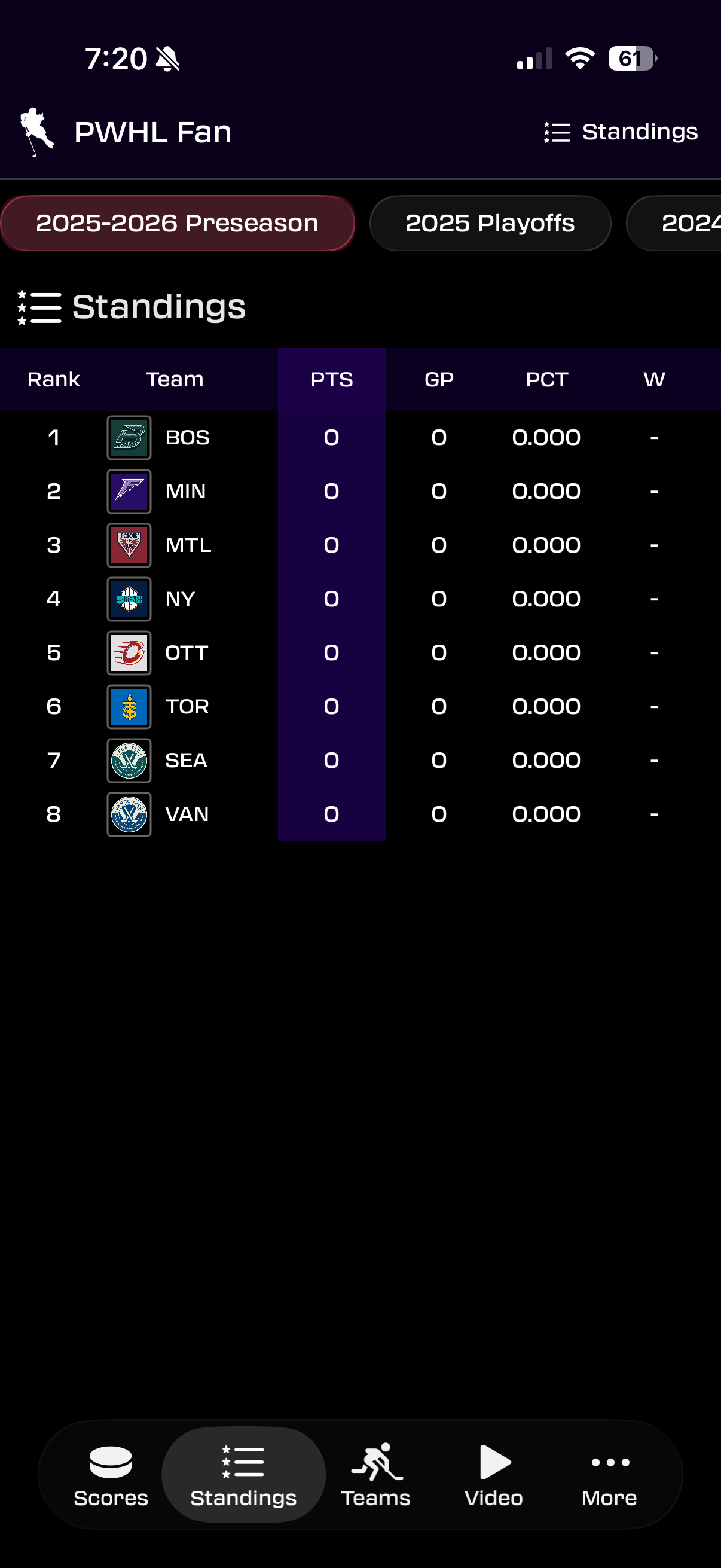This screenshot has width=721, height=1568.
Task: Open the More menu tab
Action: pos(609,1475)
